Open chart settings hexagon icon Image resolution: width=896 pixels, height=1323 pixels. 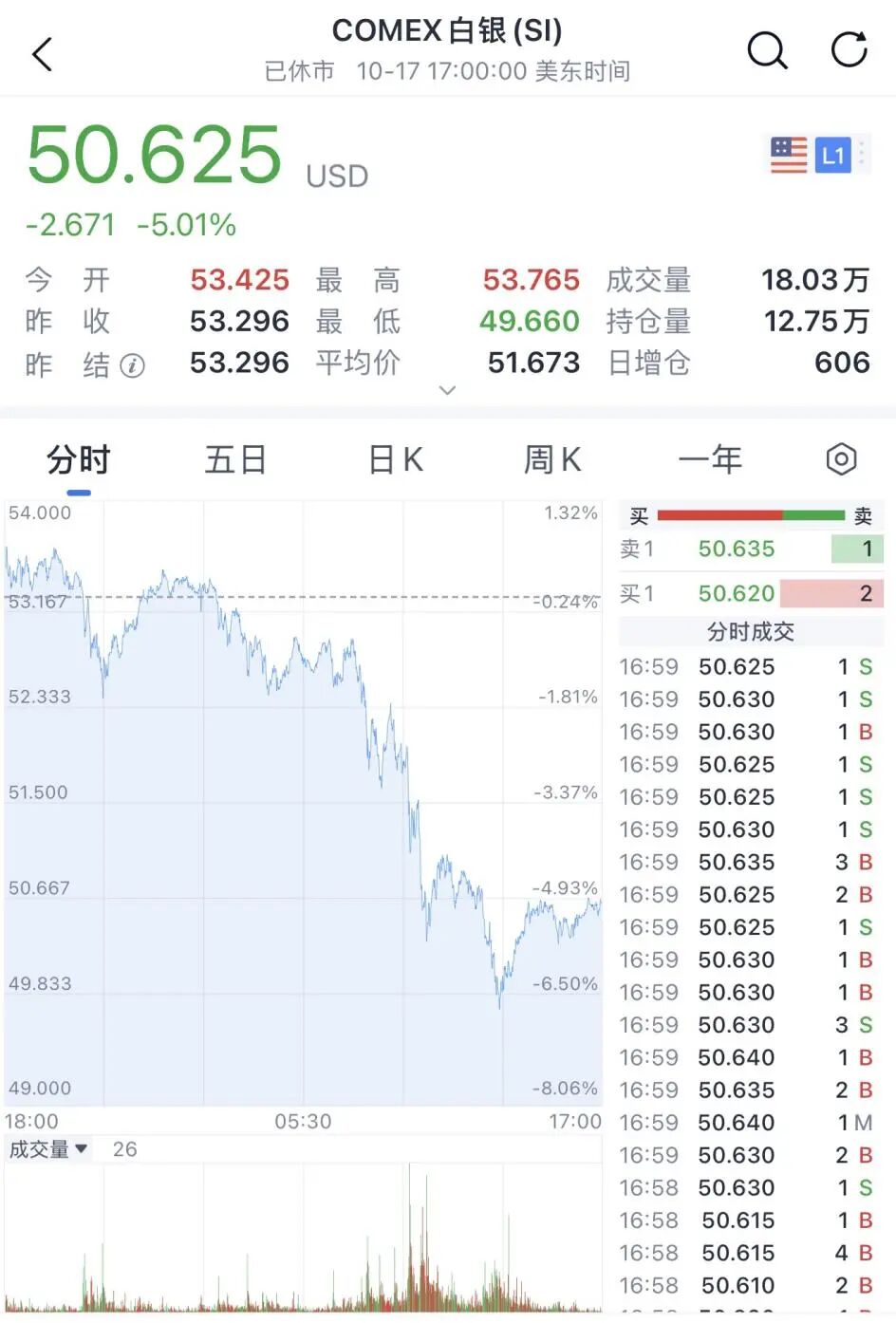(841, 459)
